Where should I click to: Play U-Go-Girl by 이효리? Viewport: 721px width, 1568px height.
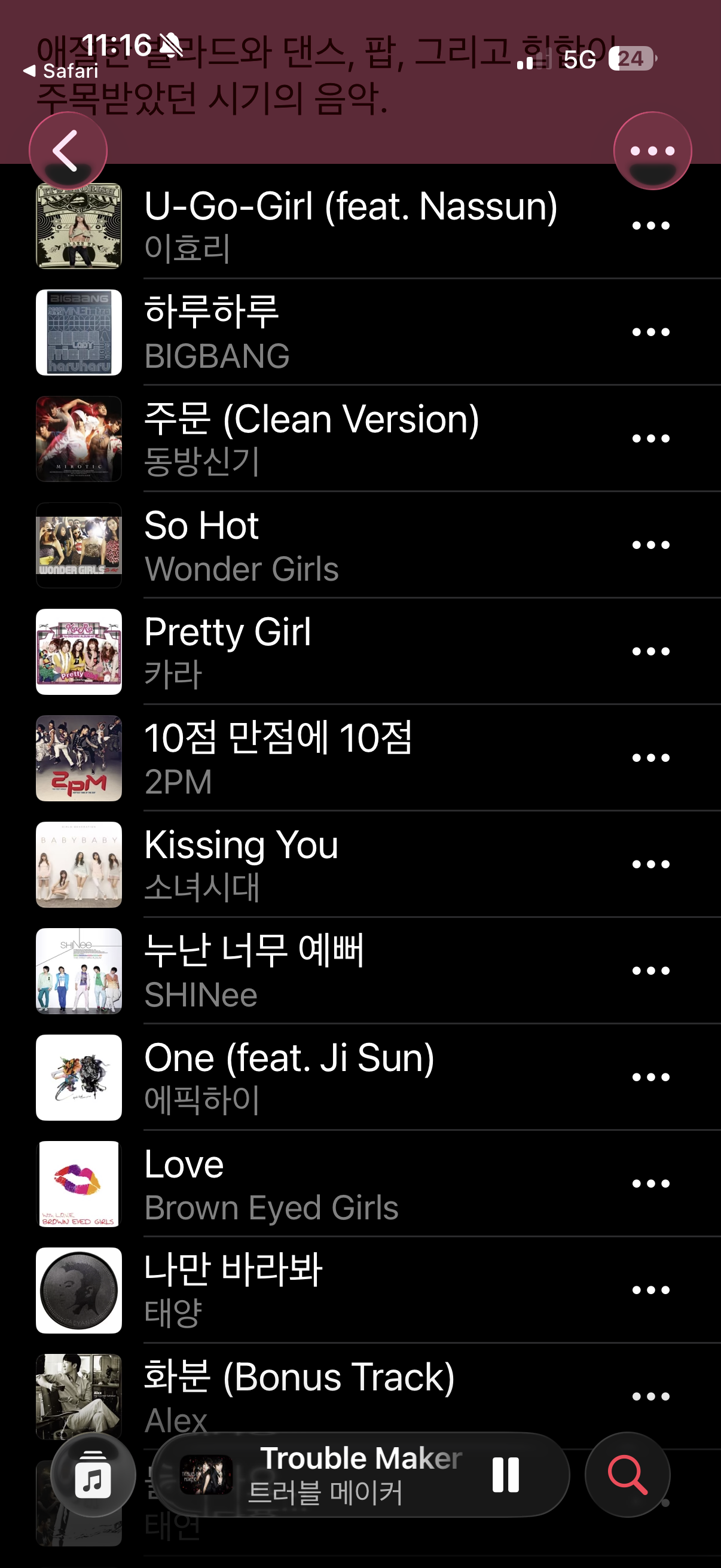[x=350, y=226]
